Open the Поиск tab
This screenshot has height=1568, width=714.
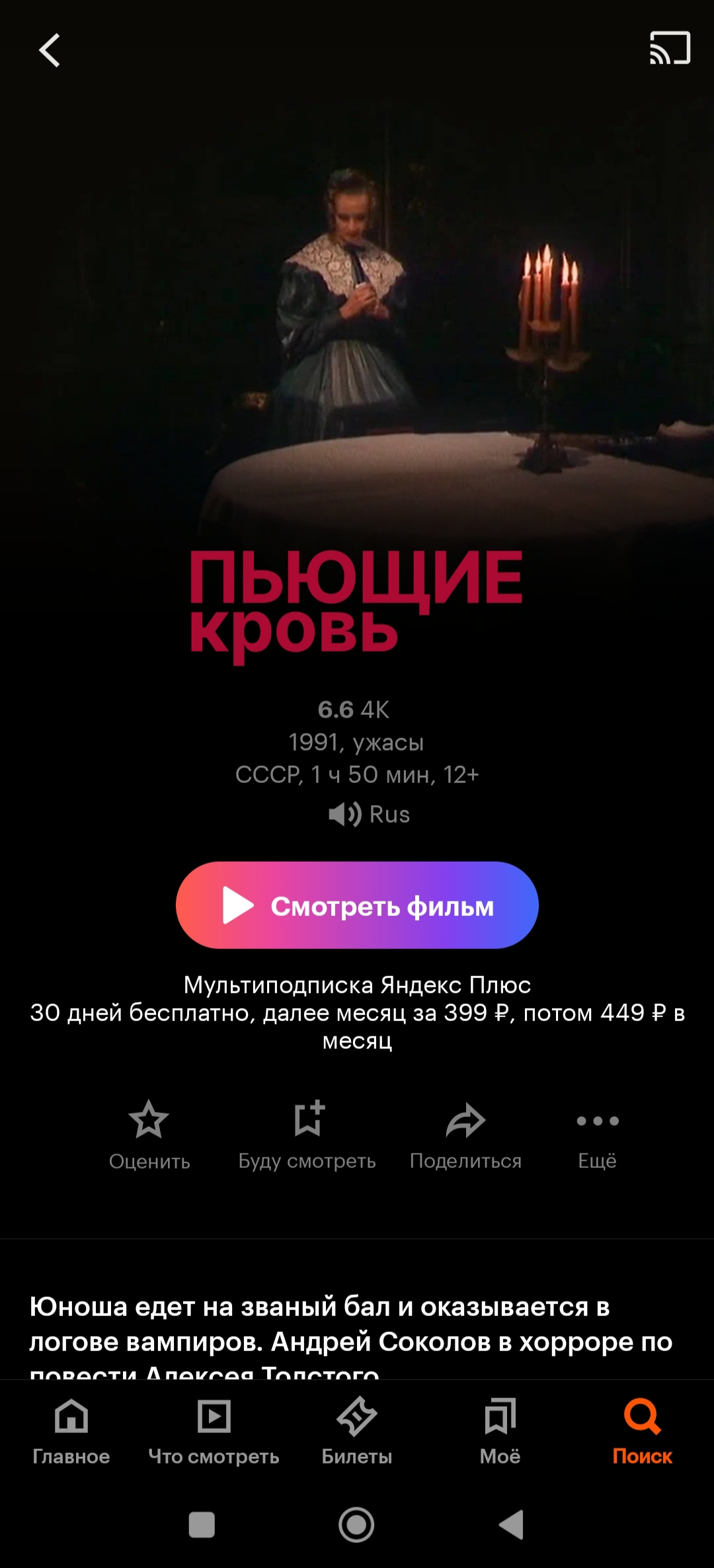[643, 1432]
